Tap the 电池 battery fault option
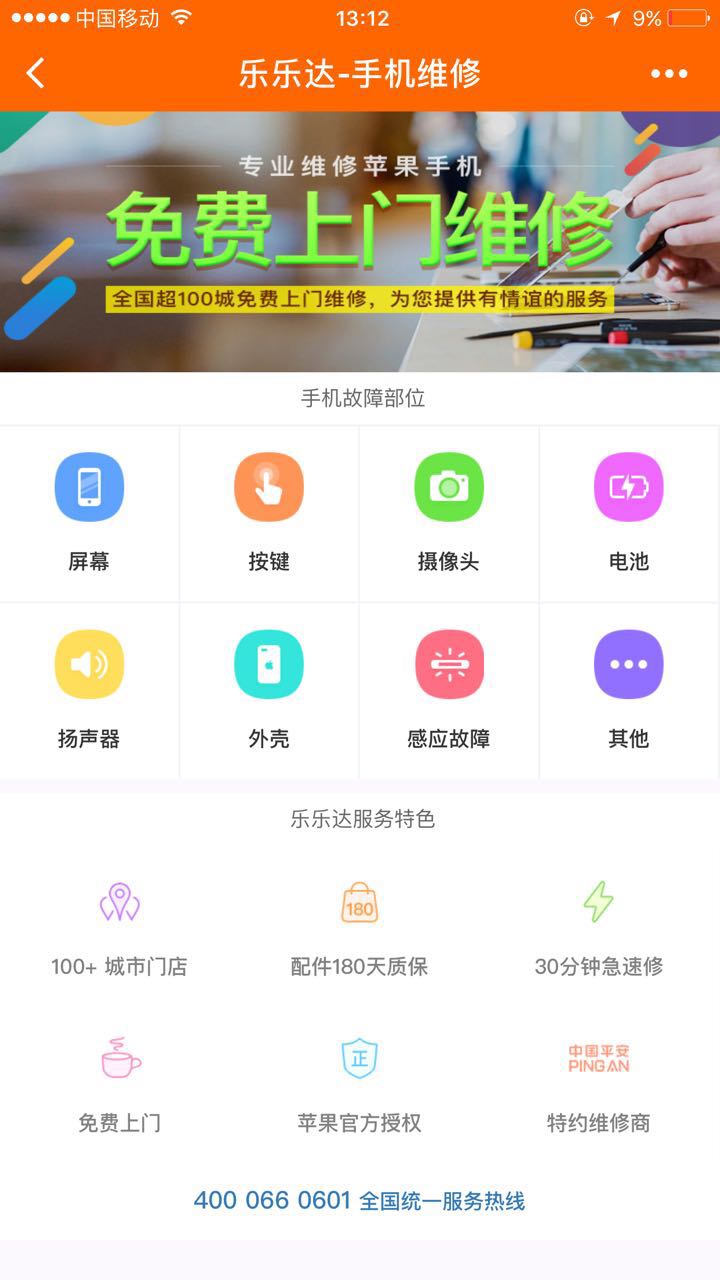The image size is (720, 1280). click(629, 513)
